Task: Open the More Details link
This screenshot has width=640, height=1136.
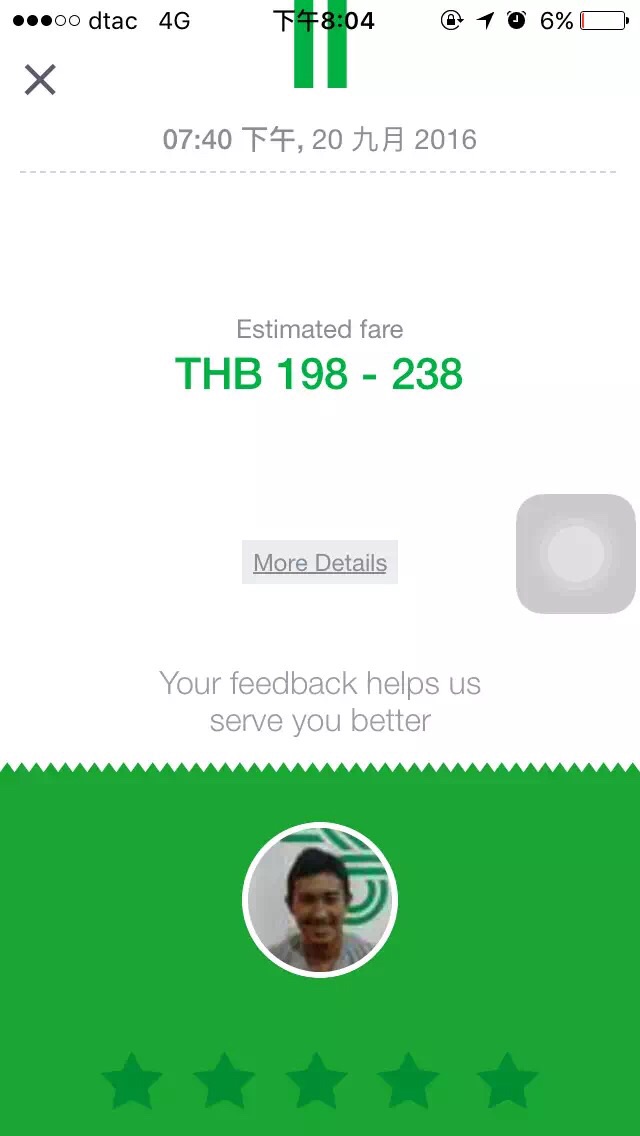Action: (x=320, y=563)
